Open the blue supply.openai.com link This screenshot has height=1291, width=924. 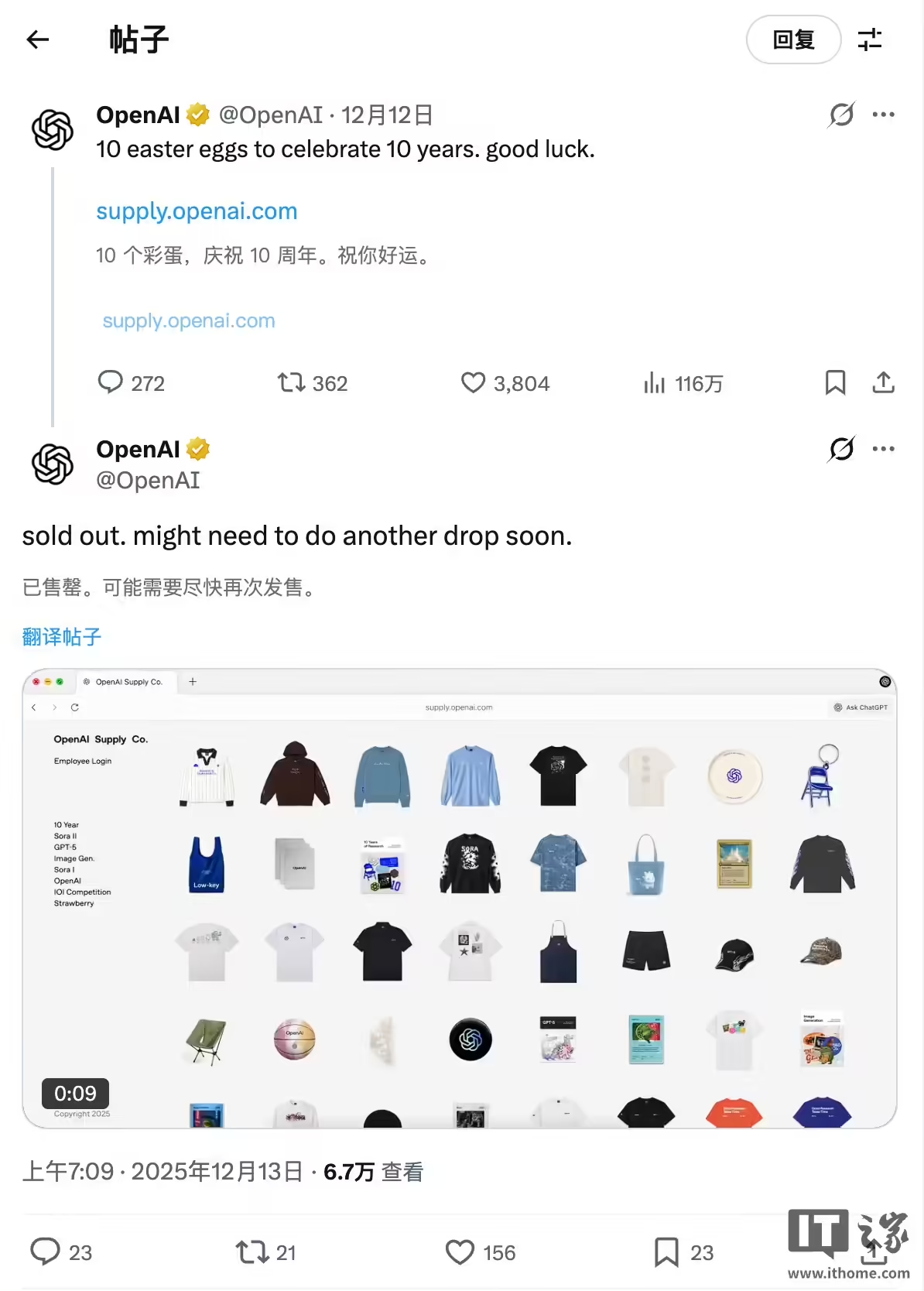coord(197,211)
